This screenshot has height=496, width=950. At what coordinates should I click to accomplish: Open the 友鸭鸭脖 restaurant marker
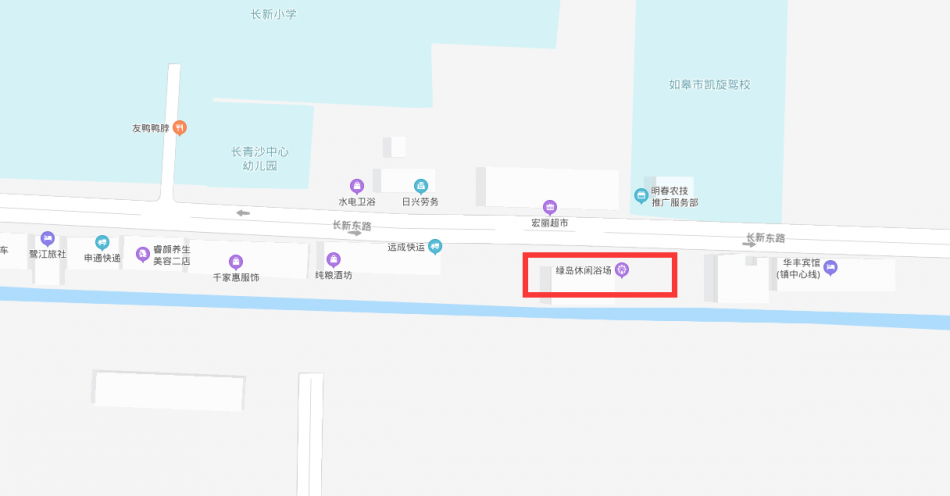coord(180,127)
